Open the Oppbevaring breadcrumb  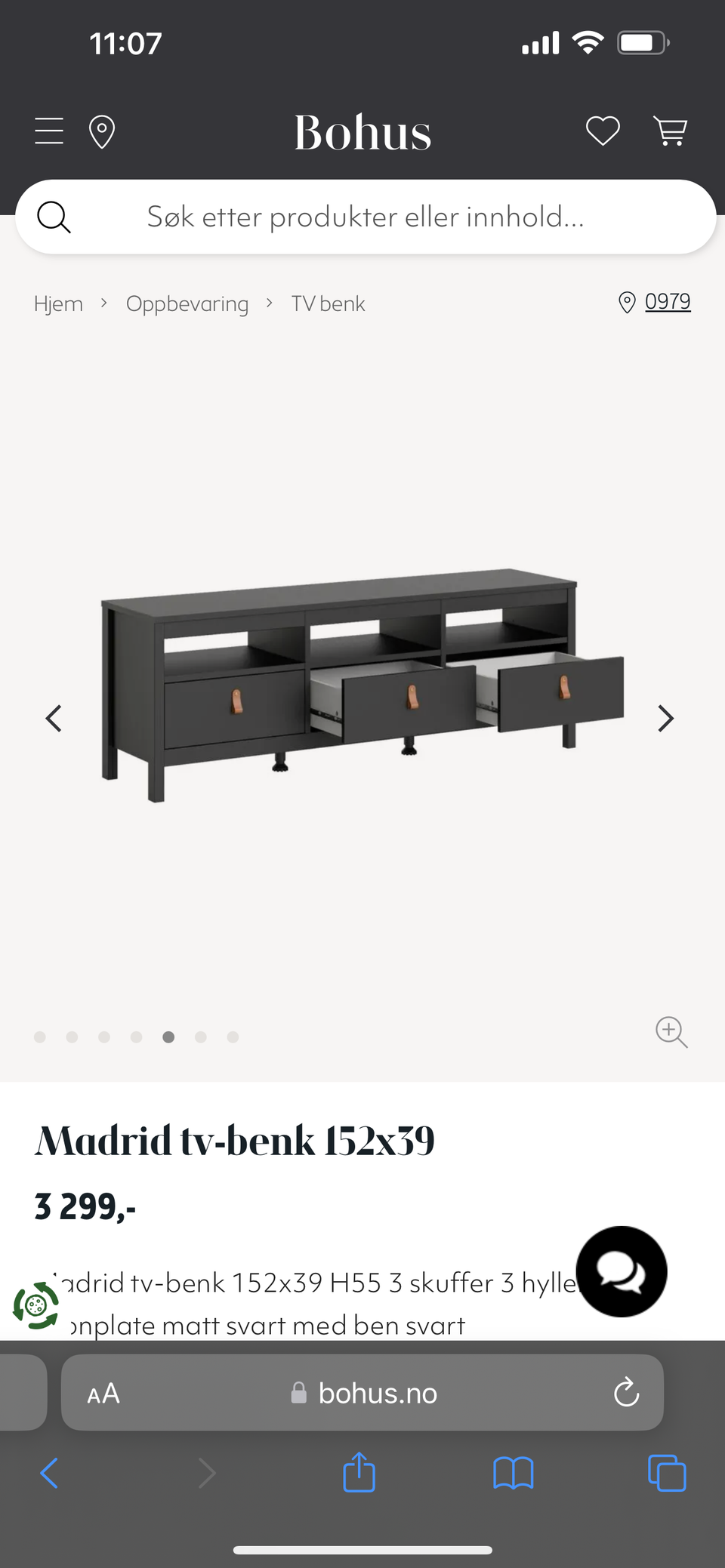click(187, 303)
